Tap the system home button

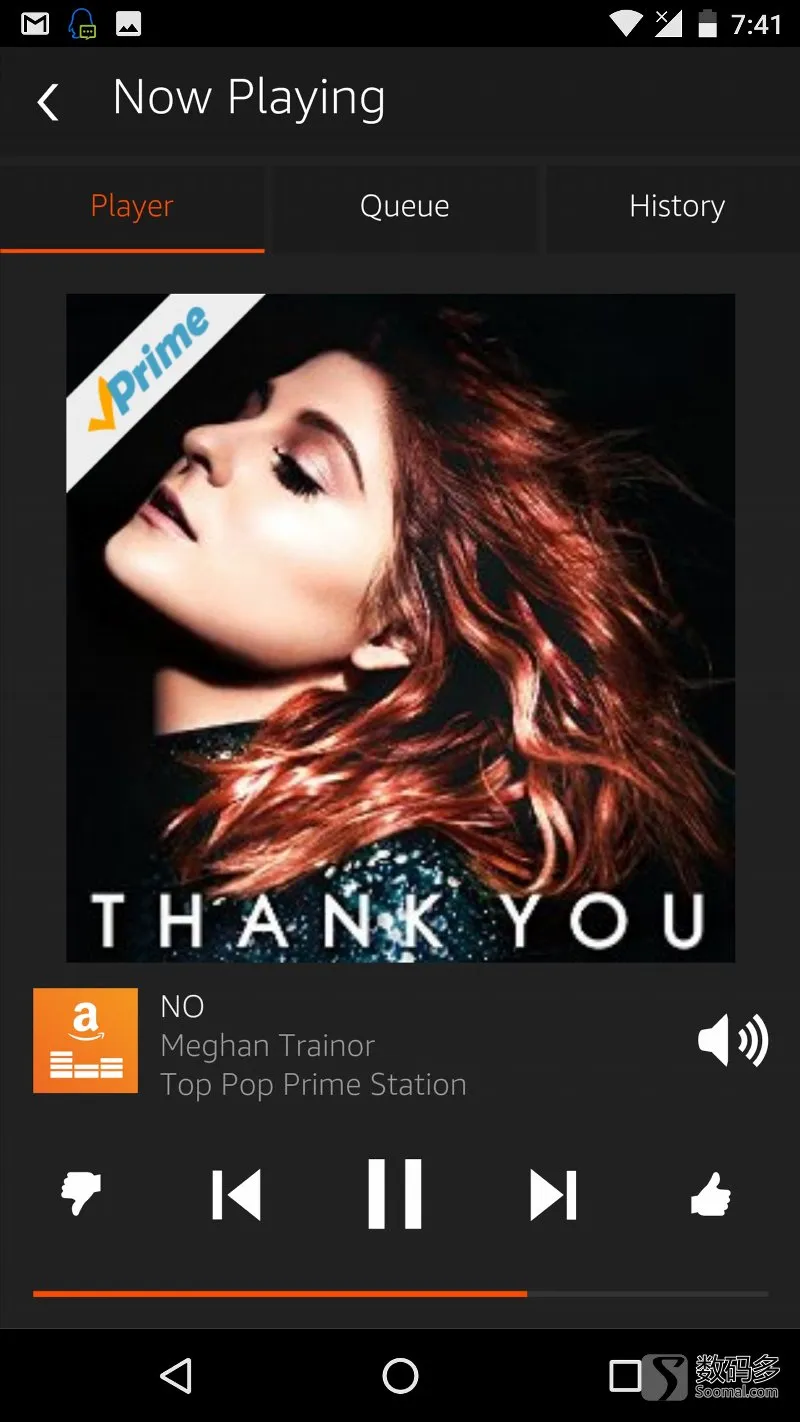pos(400,1376)
